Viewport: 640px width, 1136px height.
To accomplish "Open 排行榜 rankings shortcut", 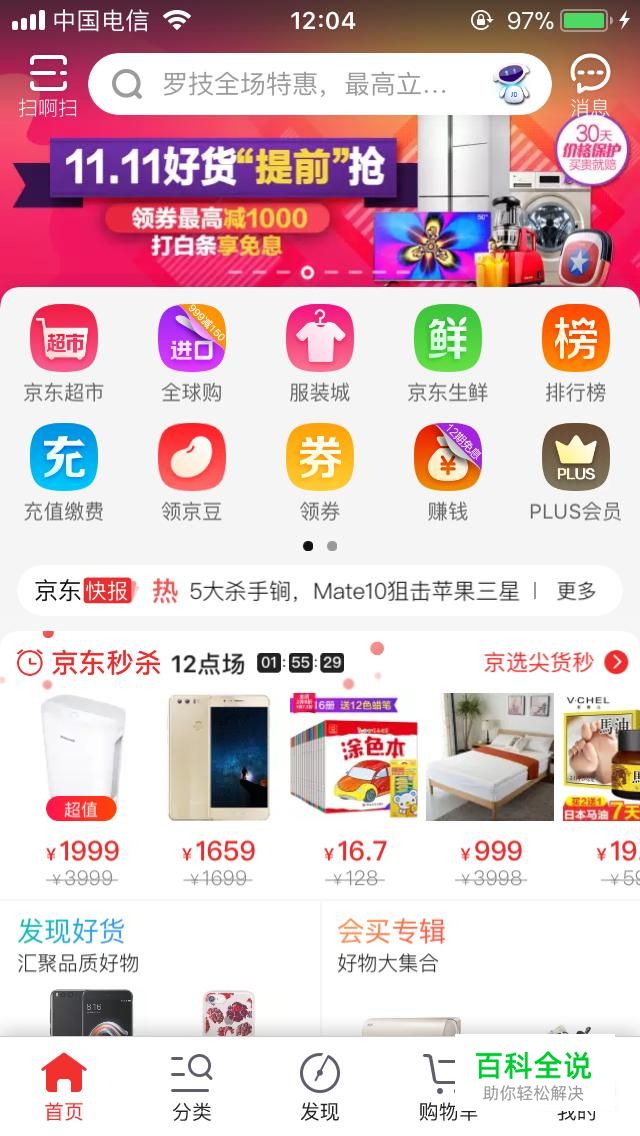I will click(x=575, y=353).
